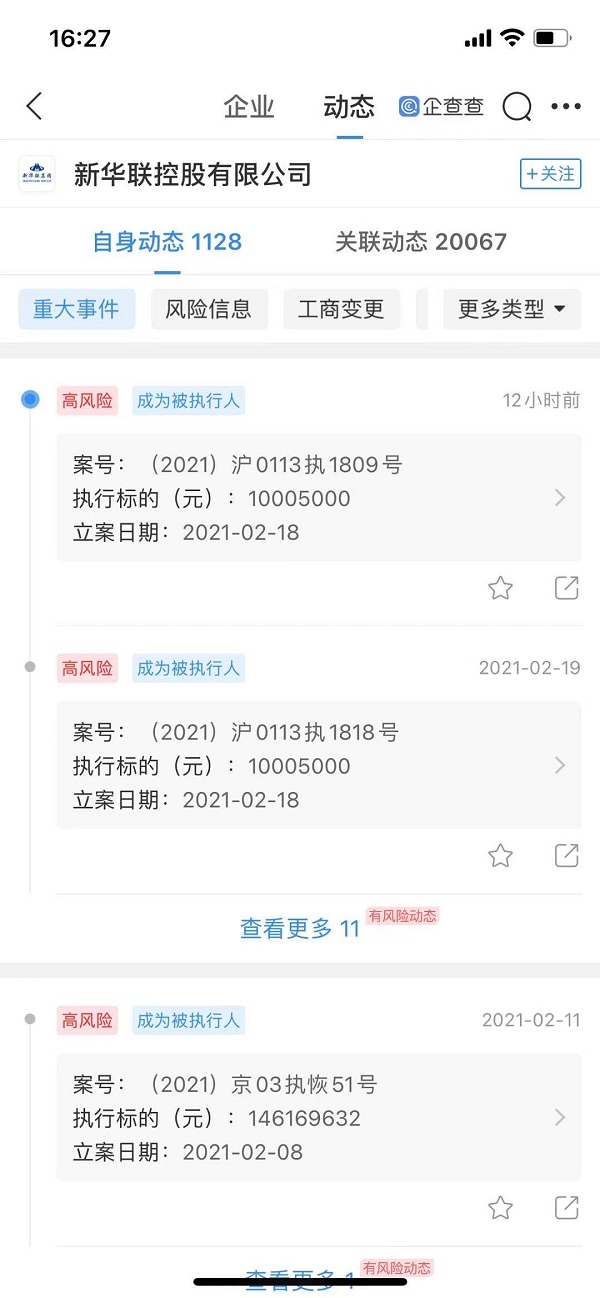Open case 京03执恢51号 details
This screenshot has width=600, height=1298.
pyautogui.click(x=318, y=1118)
